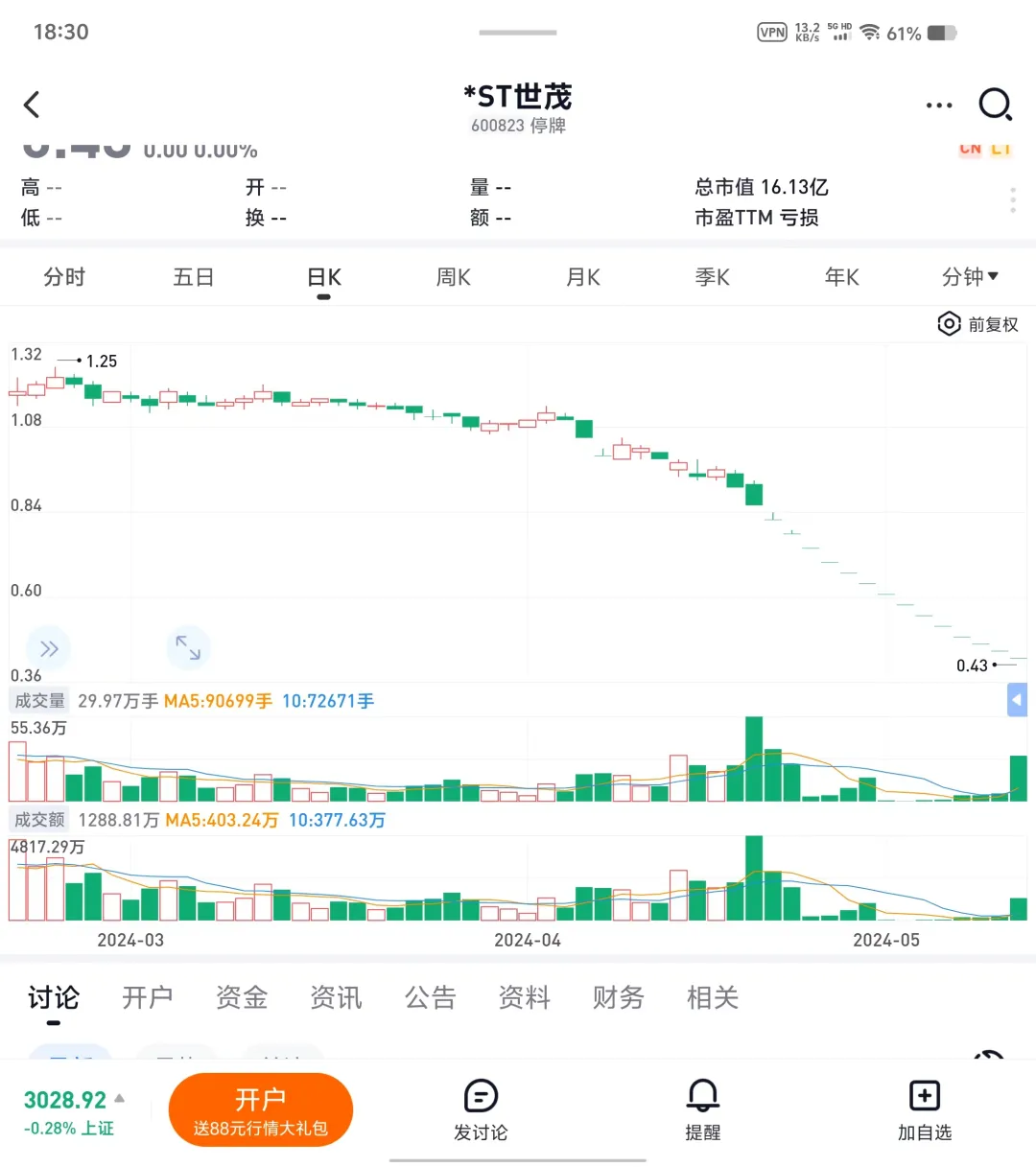The image size is (1036, 1167).
Task: Select the 周K weekly chart
Action: [453, 278]
